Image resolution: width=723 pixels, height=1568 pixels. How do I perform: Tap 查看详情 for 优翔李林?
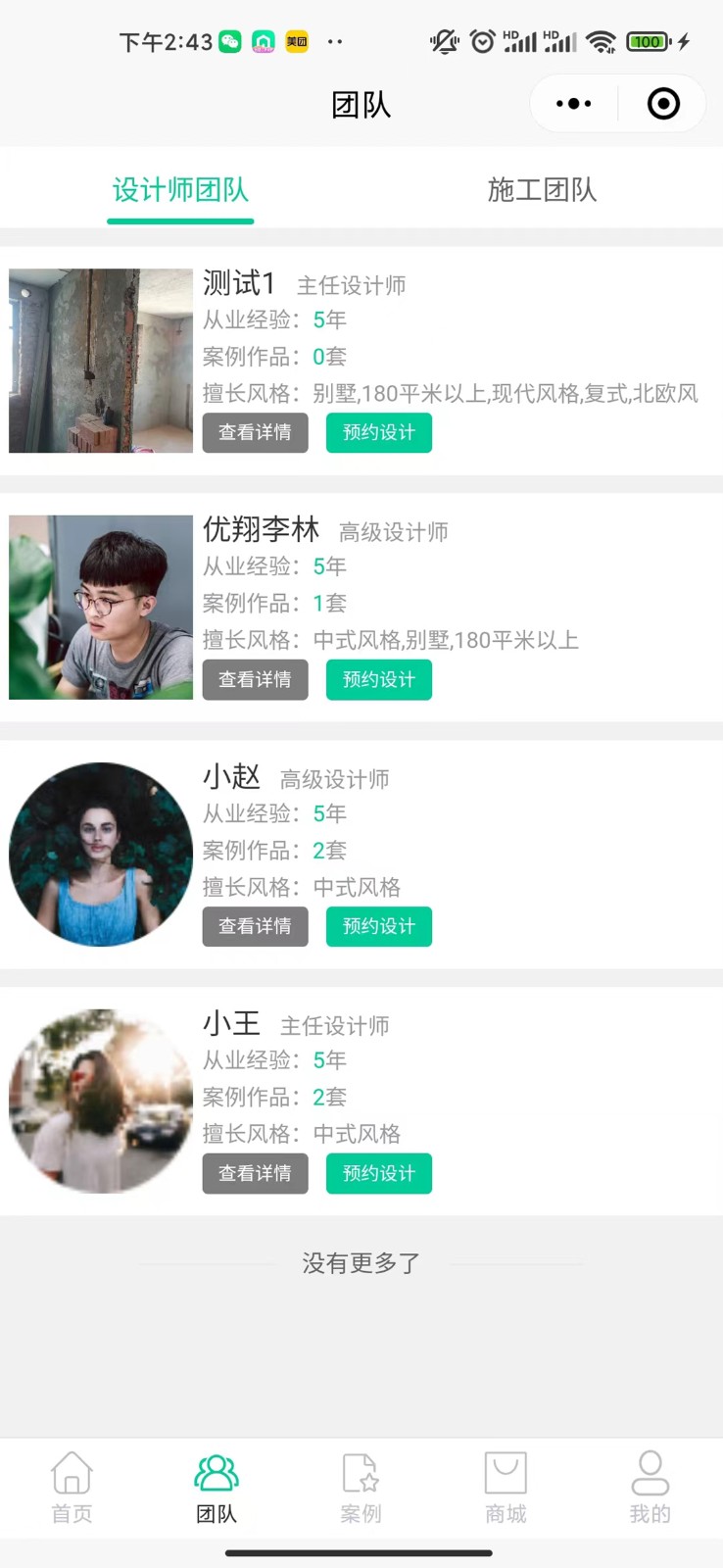coord(255,679)
